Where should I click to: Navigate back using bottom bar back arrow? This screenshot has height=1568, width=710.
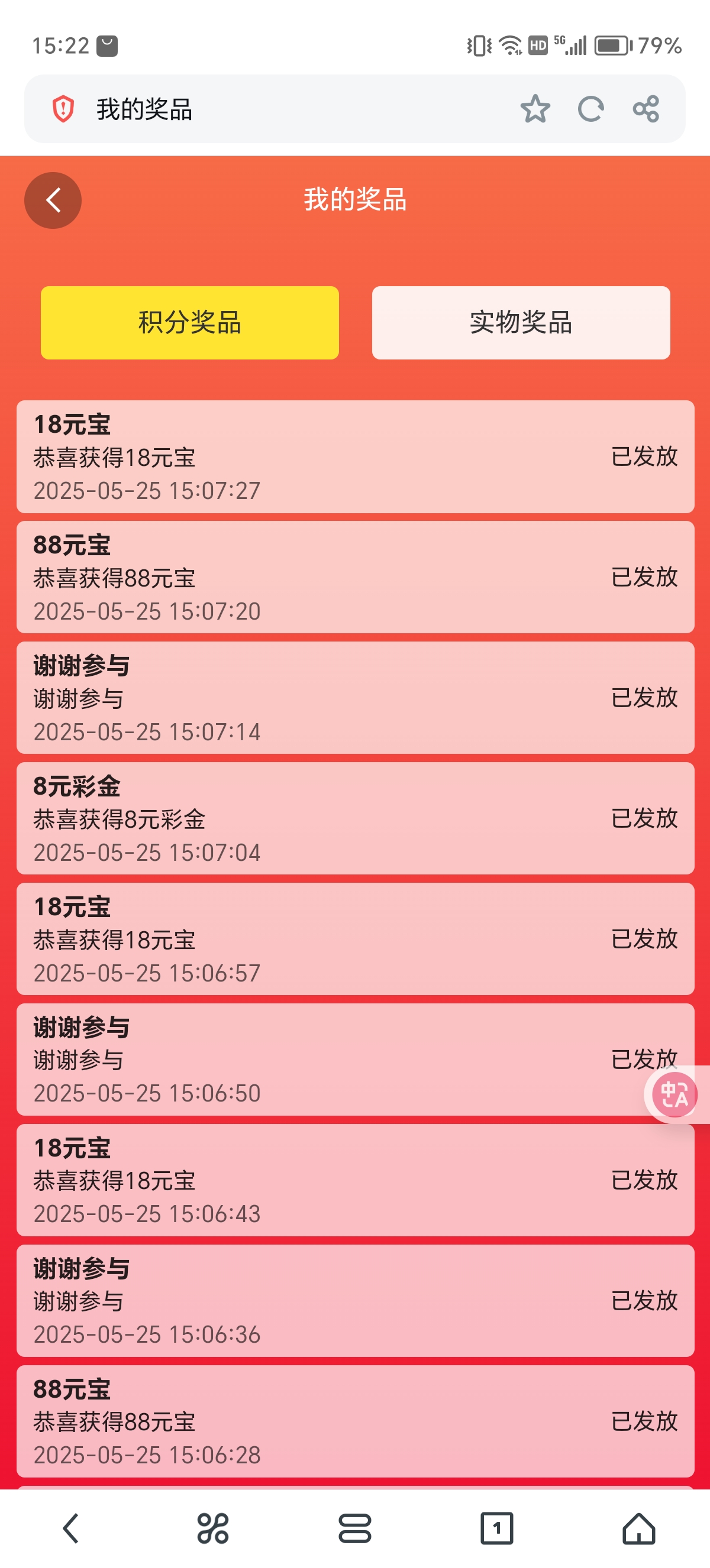pyautogui.click(x=70, y=1525)
